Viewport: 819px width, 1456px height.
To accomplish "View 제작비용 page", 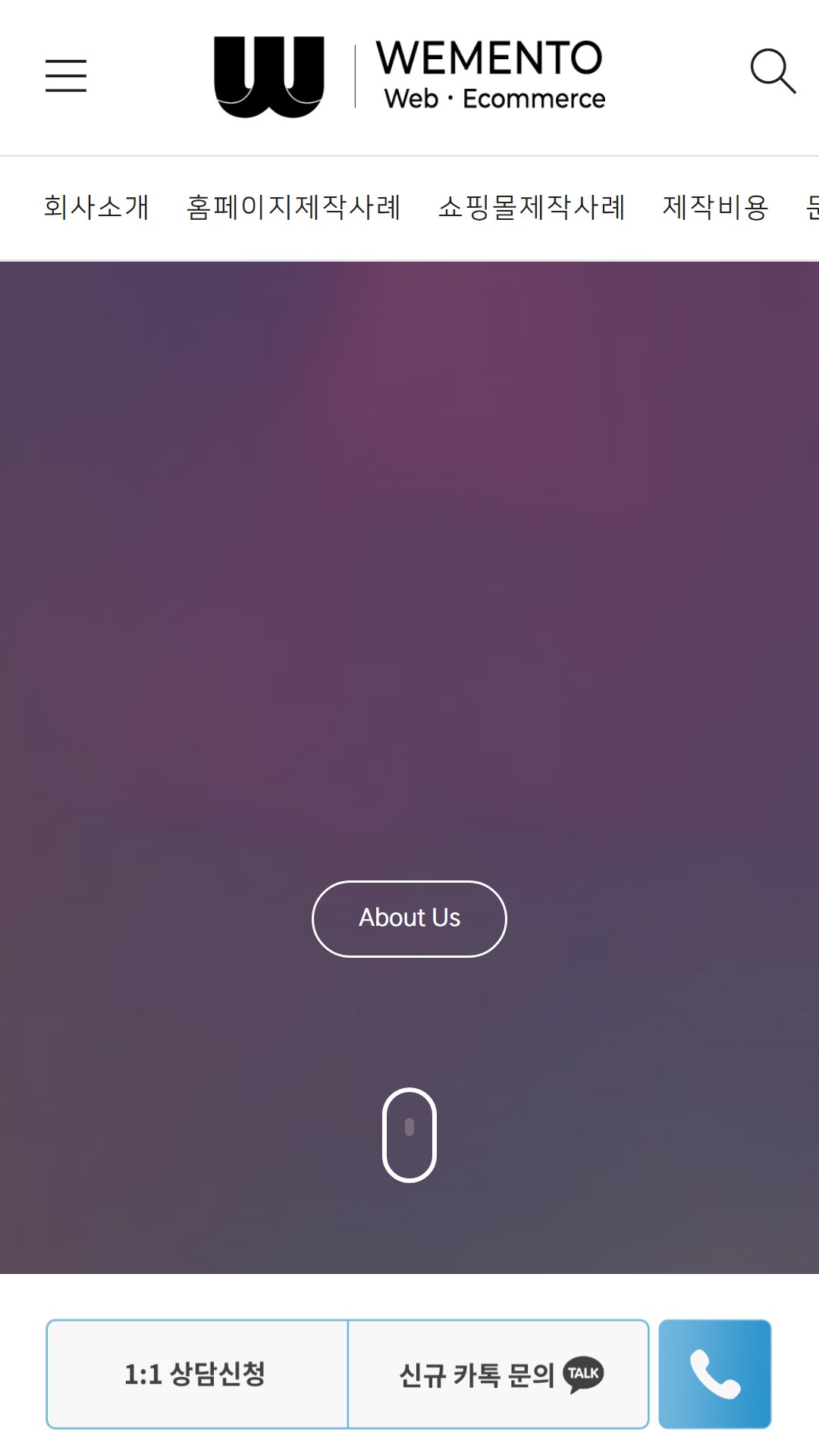I will click(716, 207).
